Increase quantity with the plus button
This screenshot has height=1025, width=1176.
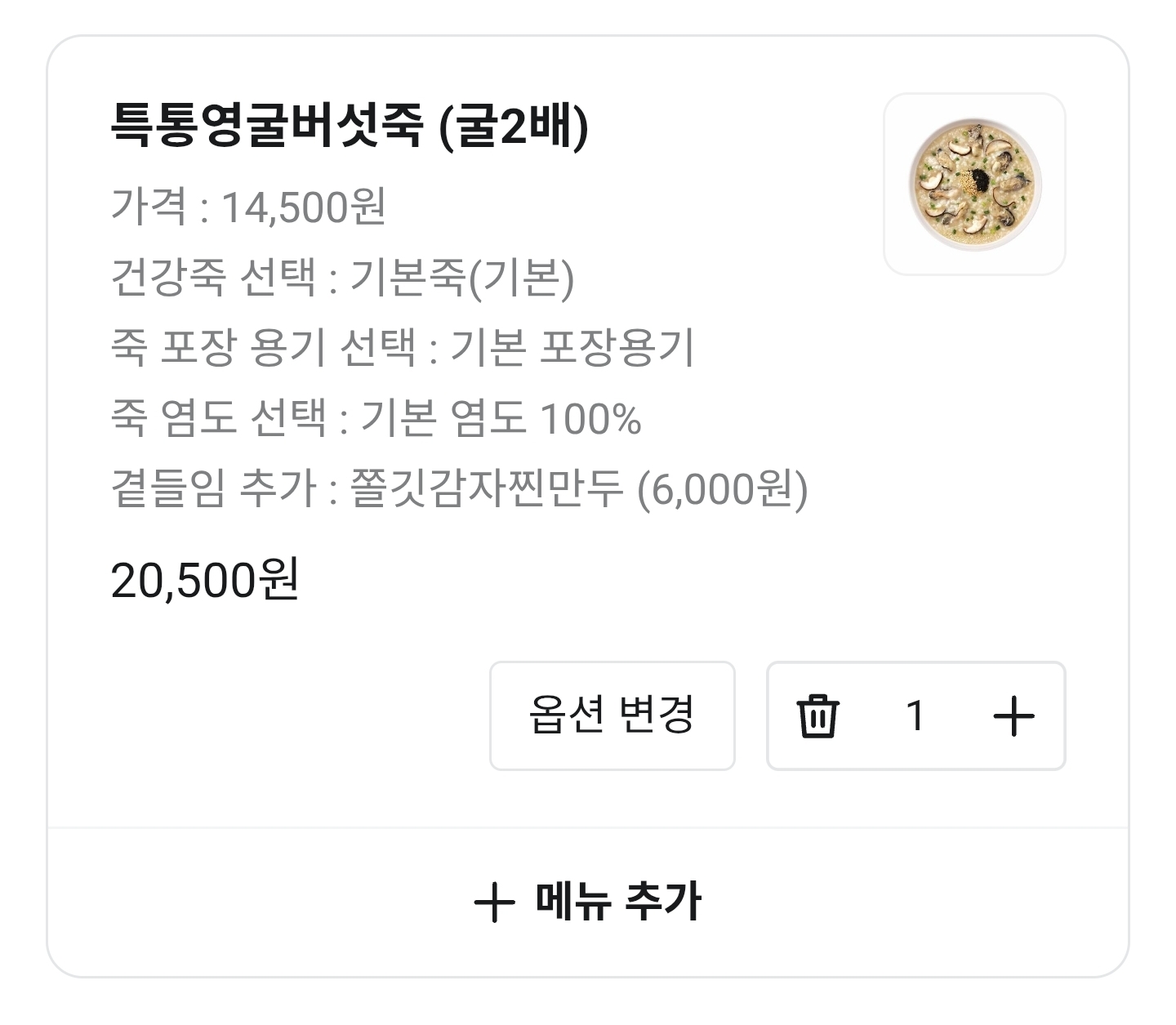[1013, 716]
